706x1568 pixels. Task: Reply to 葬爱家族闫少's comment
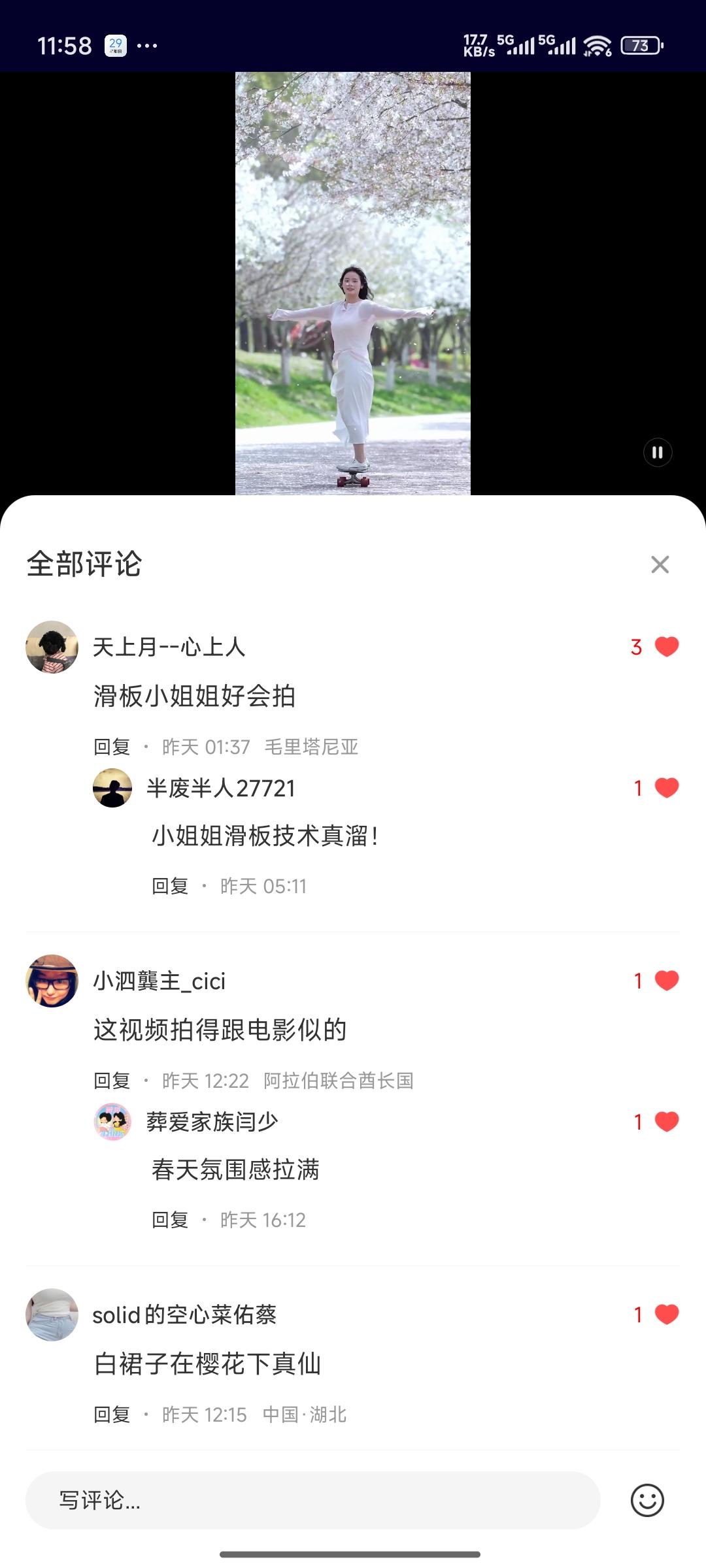[x=170, y=1220]
